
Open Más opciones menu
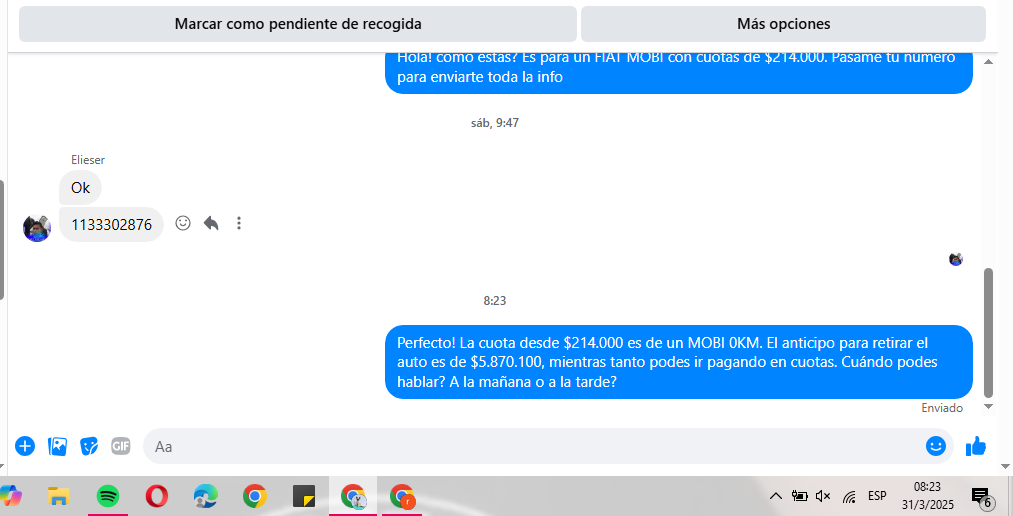783,24
